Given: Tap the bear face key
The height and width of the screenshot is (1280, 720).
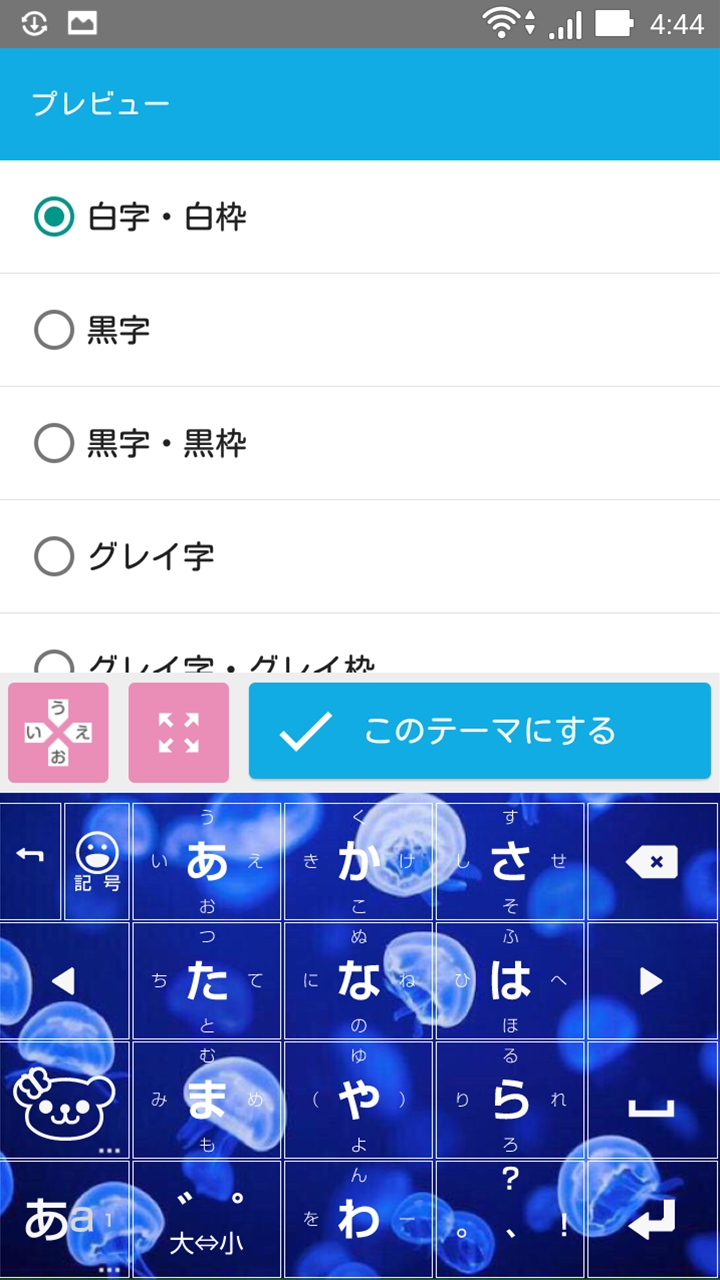Looking at the screenshot, I should pos(64,1099).
